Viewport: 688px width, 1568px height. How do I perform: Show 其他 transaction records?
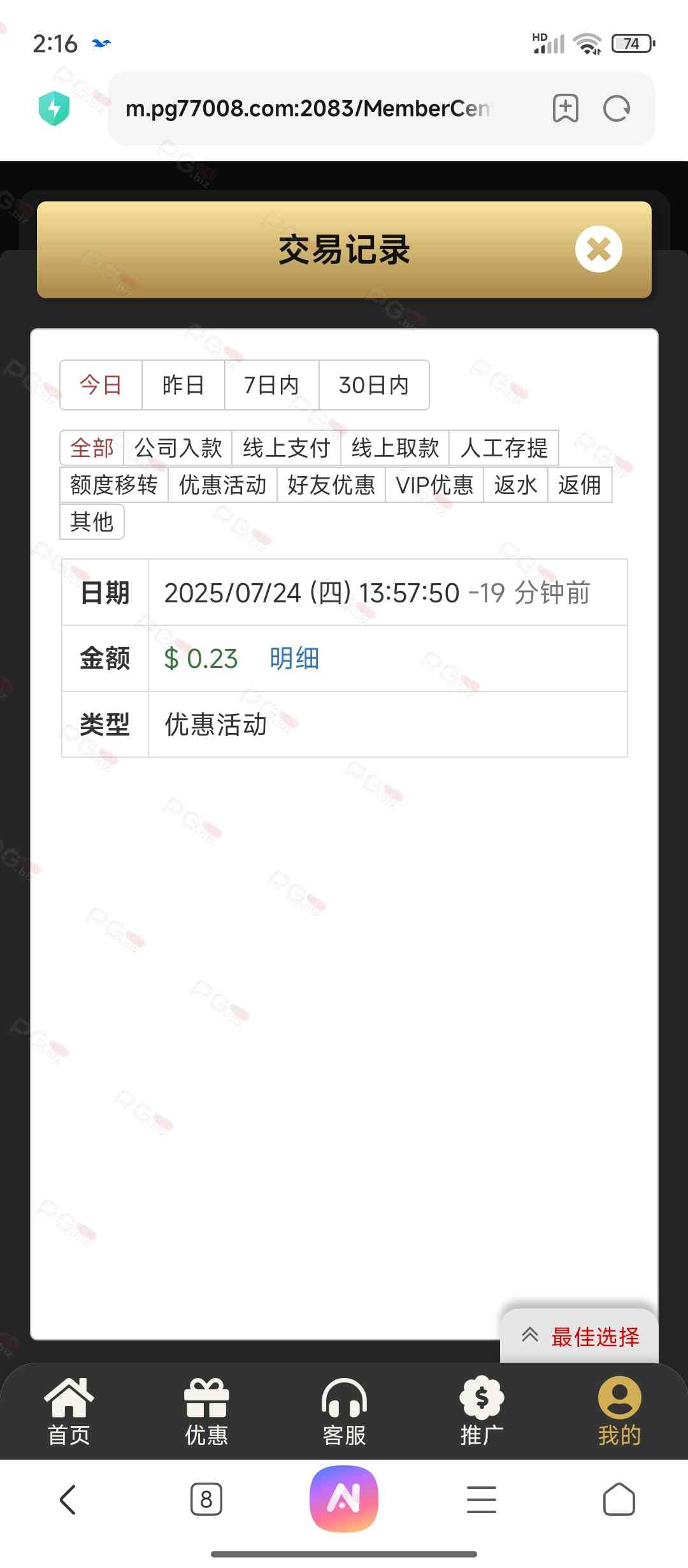coord(92,522)
